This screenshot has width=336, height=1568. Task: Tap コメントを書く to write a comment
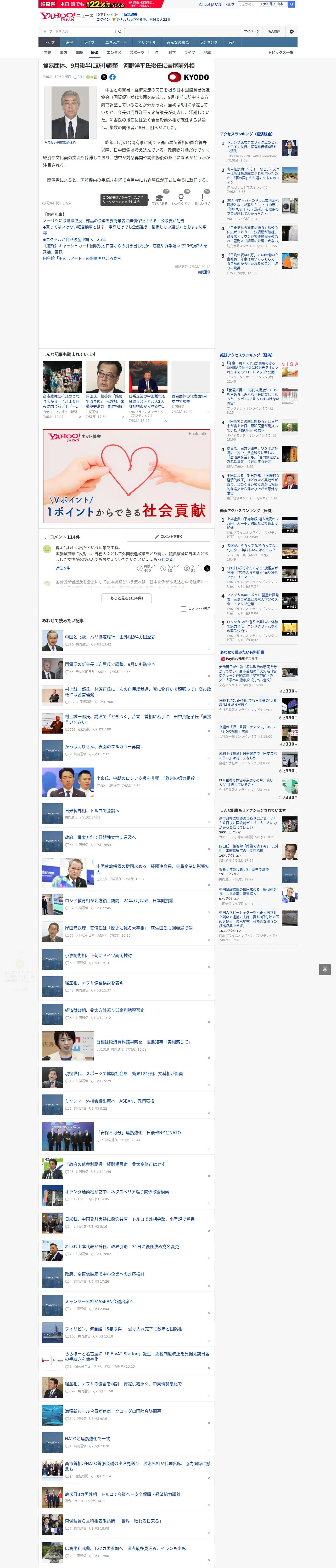[x=168, y=537]
